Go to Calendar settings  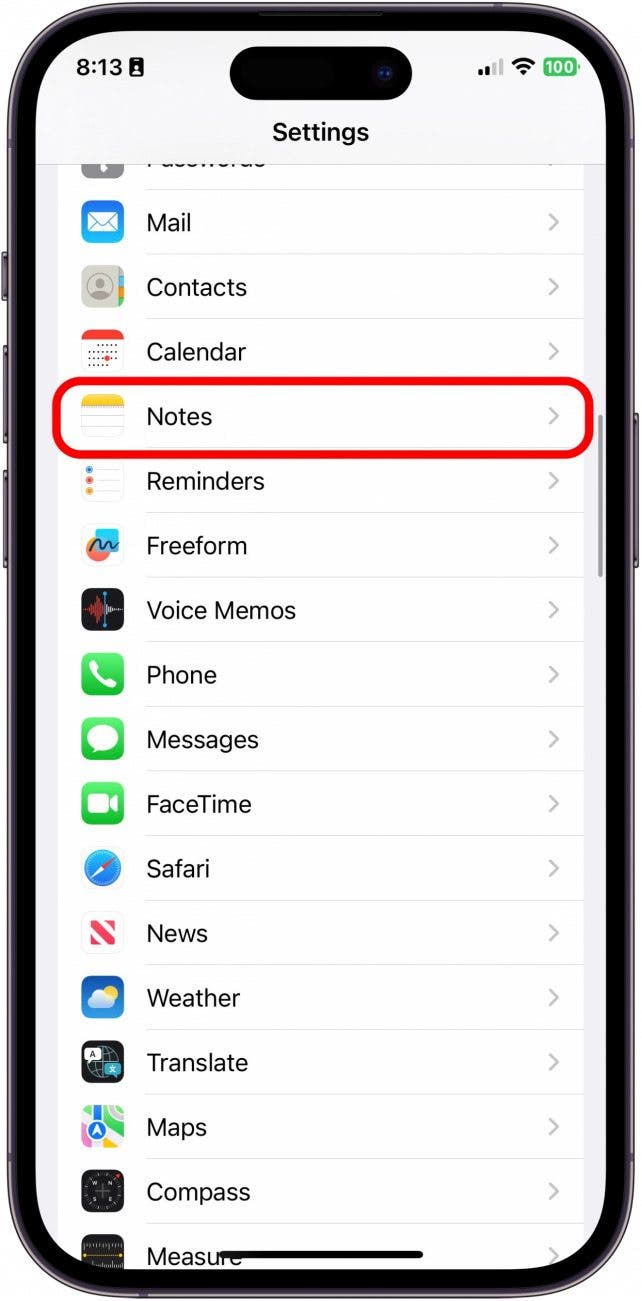(320, 352)
